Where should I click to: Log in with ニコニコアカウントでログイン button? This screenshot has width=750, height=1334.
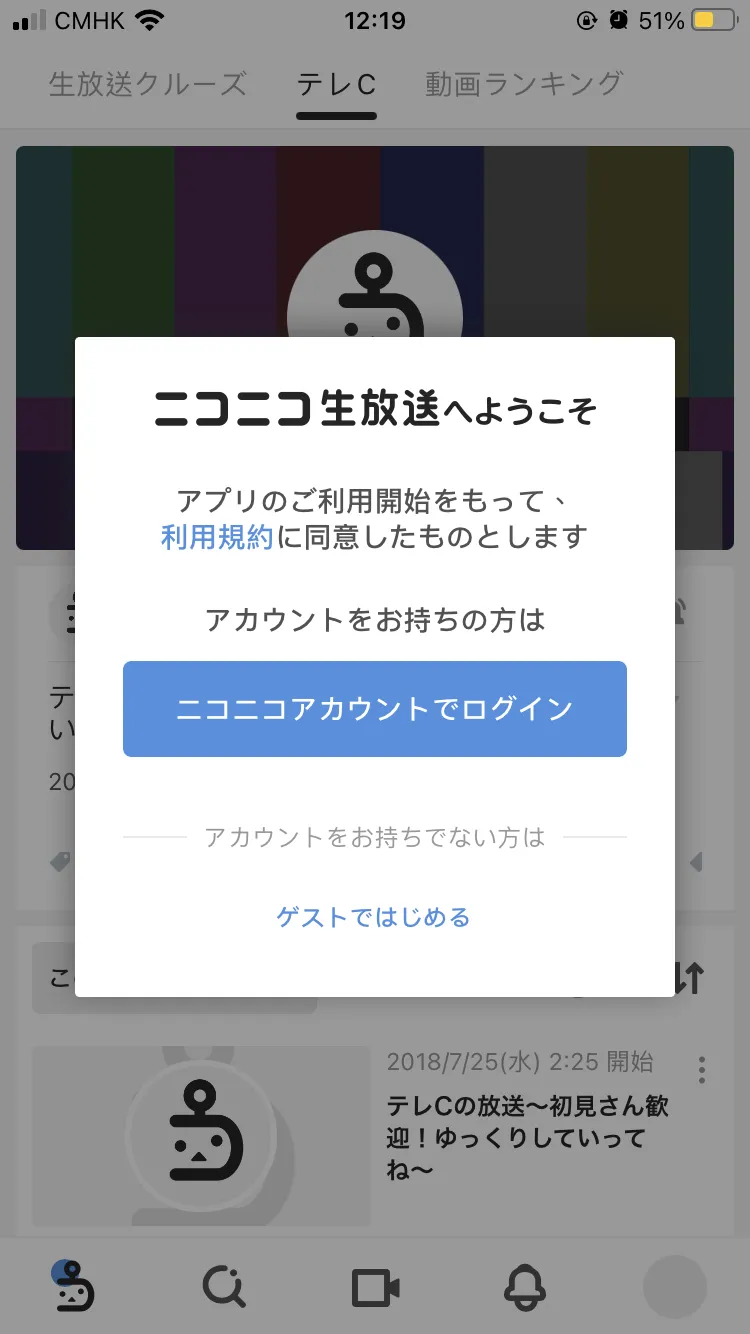375,709
